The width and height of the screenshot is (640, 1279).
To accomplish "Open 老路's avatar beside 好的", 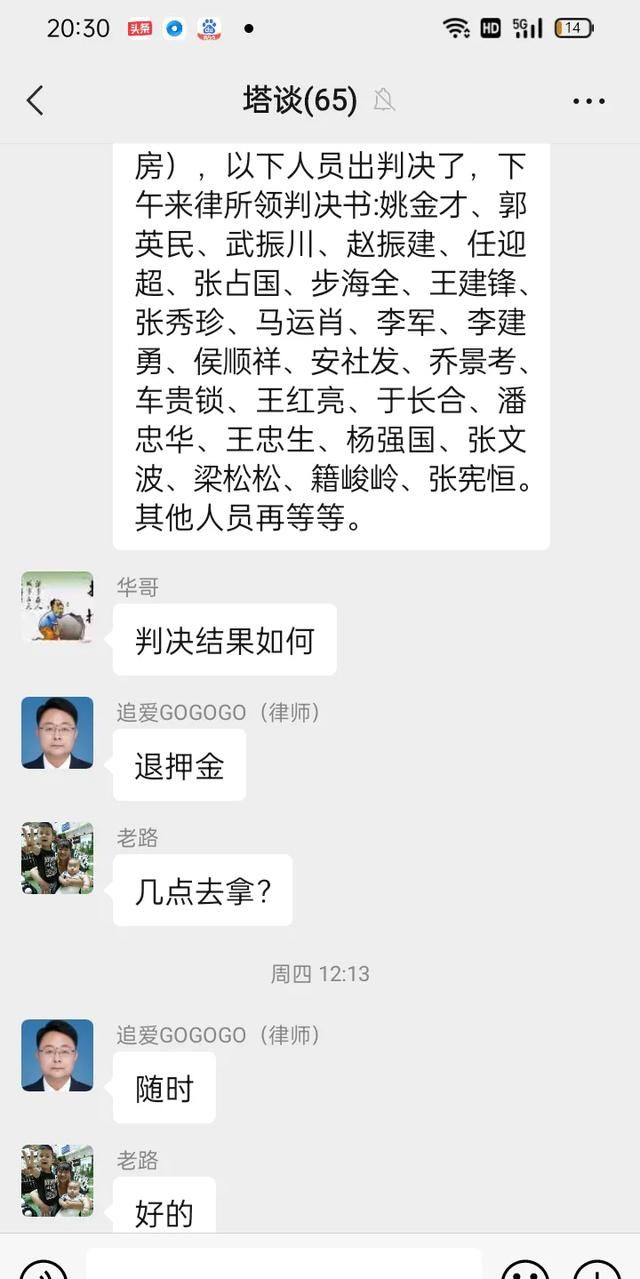I will tap(57, 1181).
